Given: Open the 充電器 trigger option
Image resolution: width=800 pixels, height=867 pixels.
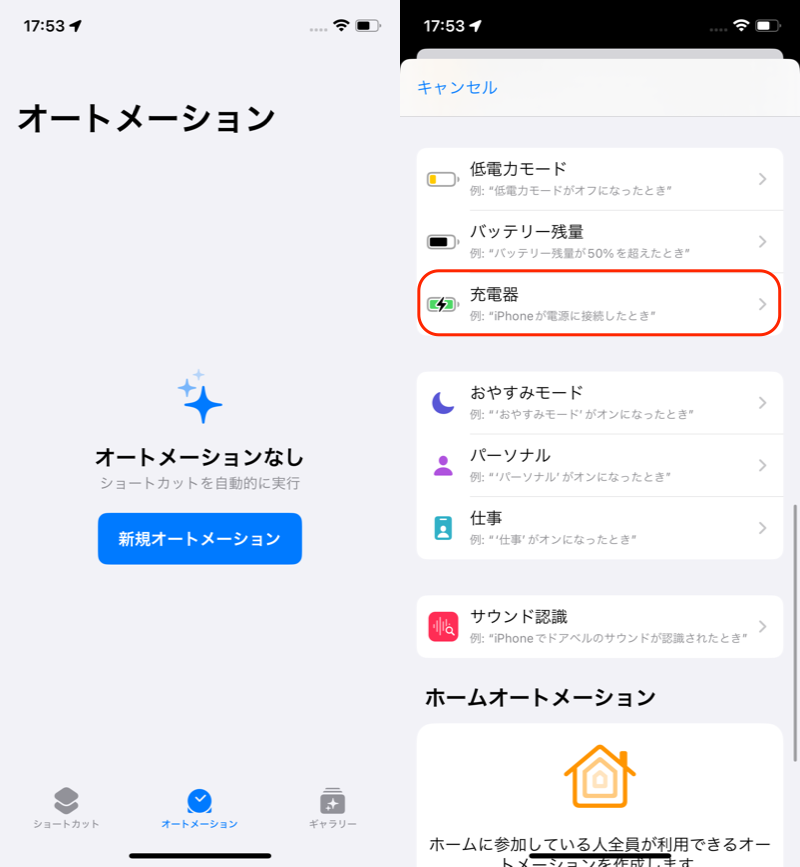Looking at the screenshot, I should [x=599, y=303].
